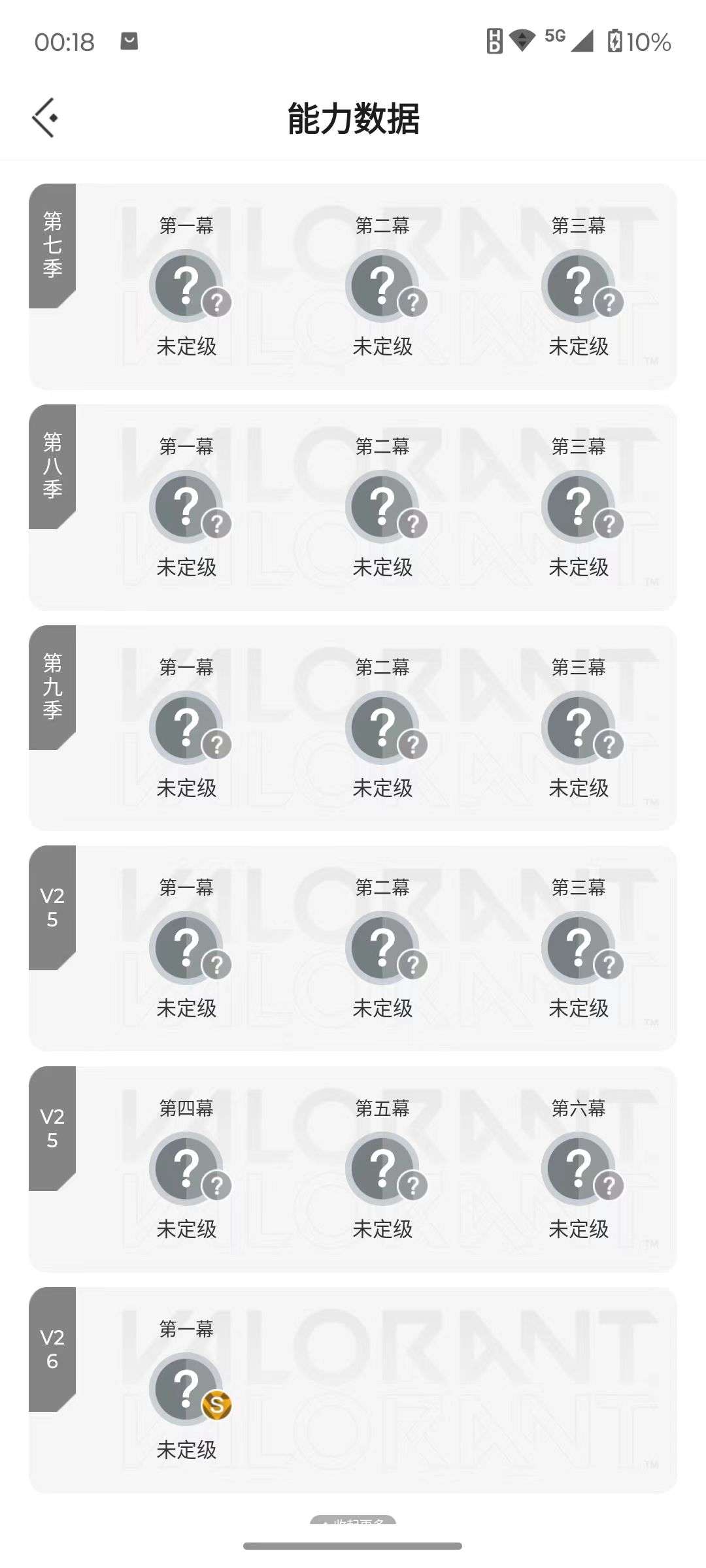Tap the envelope notification icon in status bar

pos(129,41)
